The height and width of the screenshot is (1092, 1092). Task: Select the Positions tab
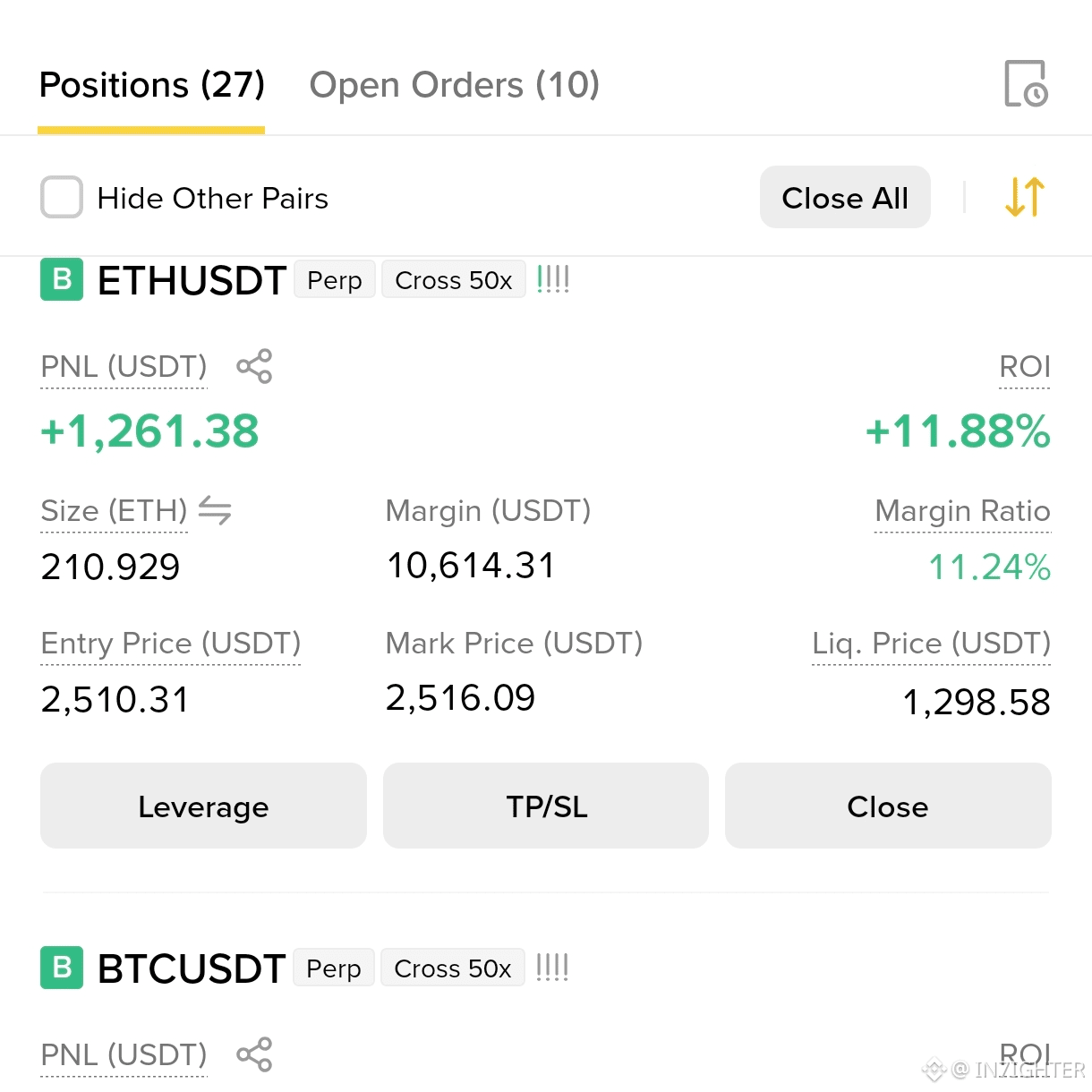coord(152,85)
